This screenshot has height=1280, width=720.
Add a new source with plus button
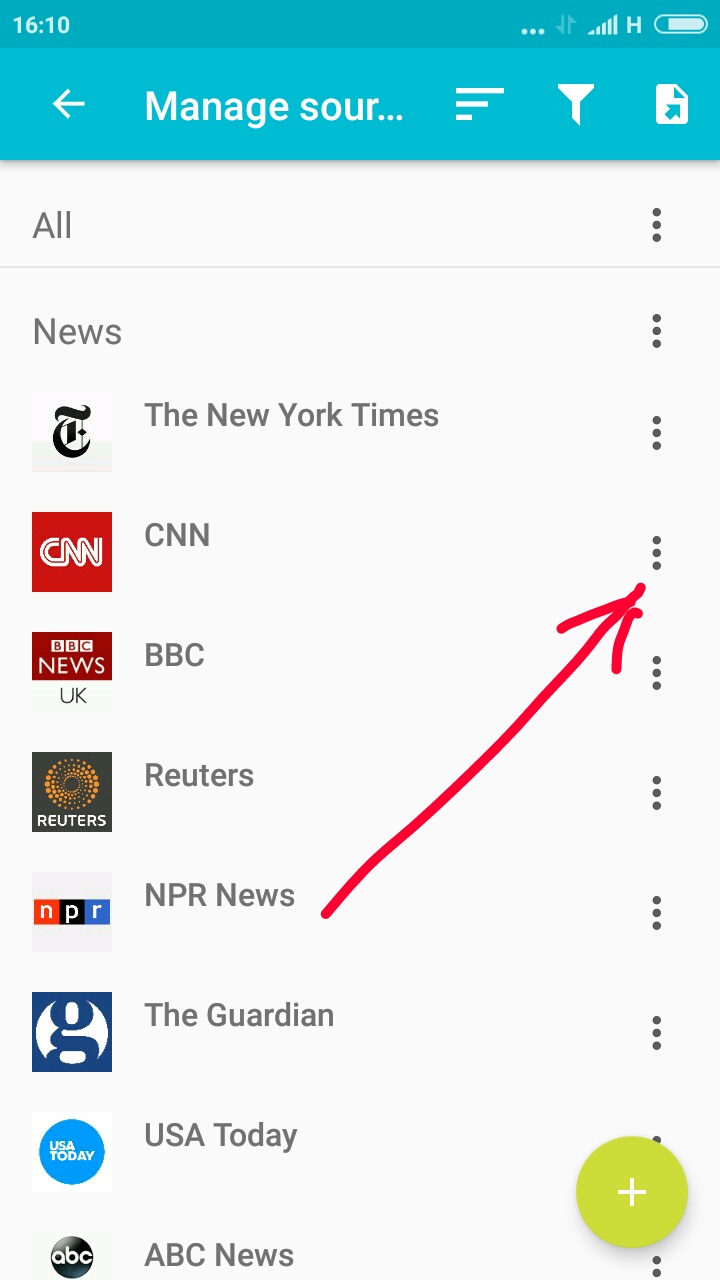631,1192
